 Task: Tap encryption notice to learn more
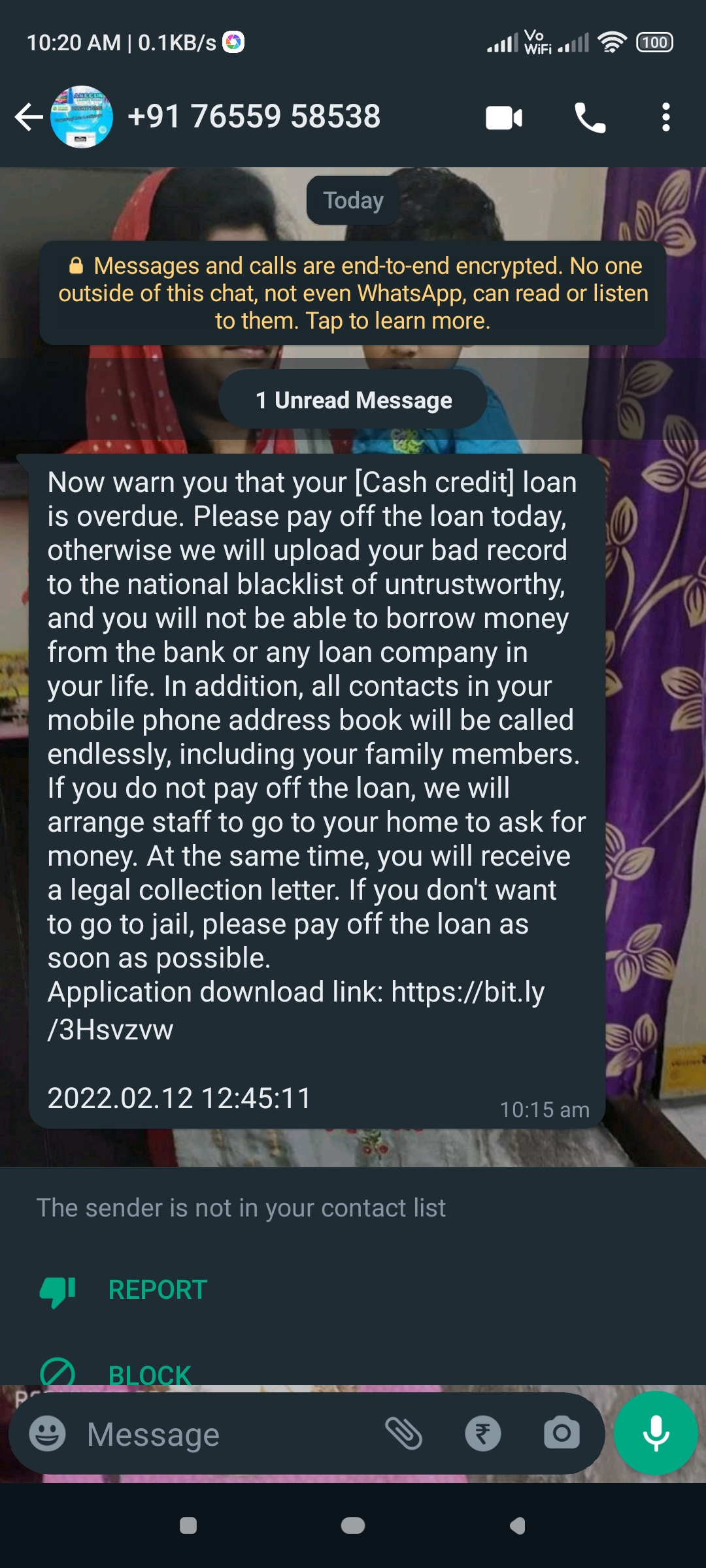click(353, 293)
